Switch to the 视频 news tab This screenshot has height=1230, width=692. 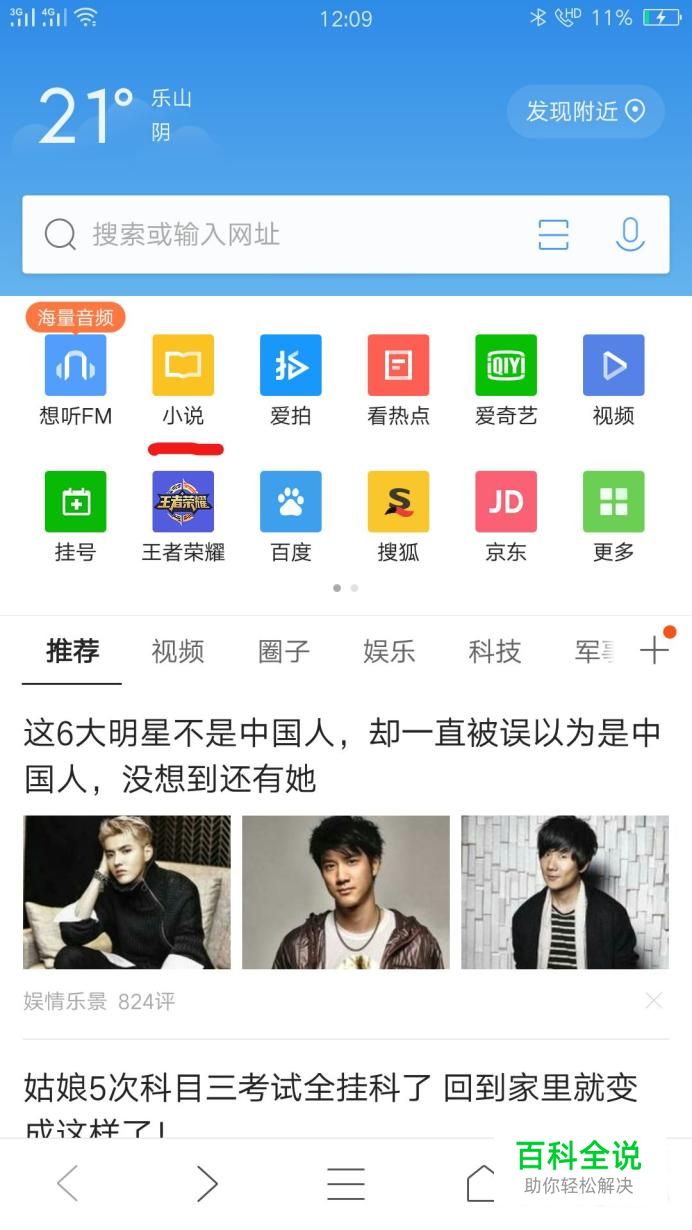tap(178, 652)
